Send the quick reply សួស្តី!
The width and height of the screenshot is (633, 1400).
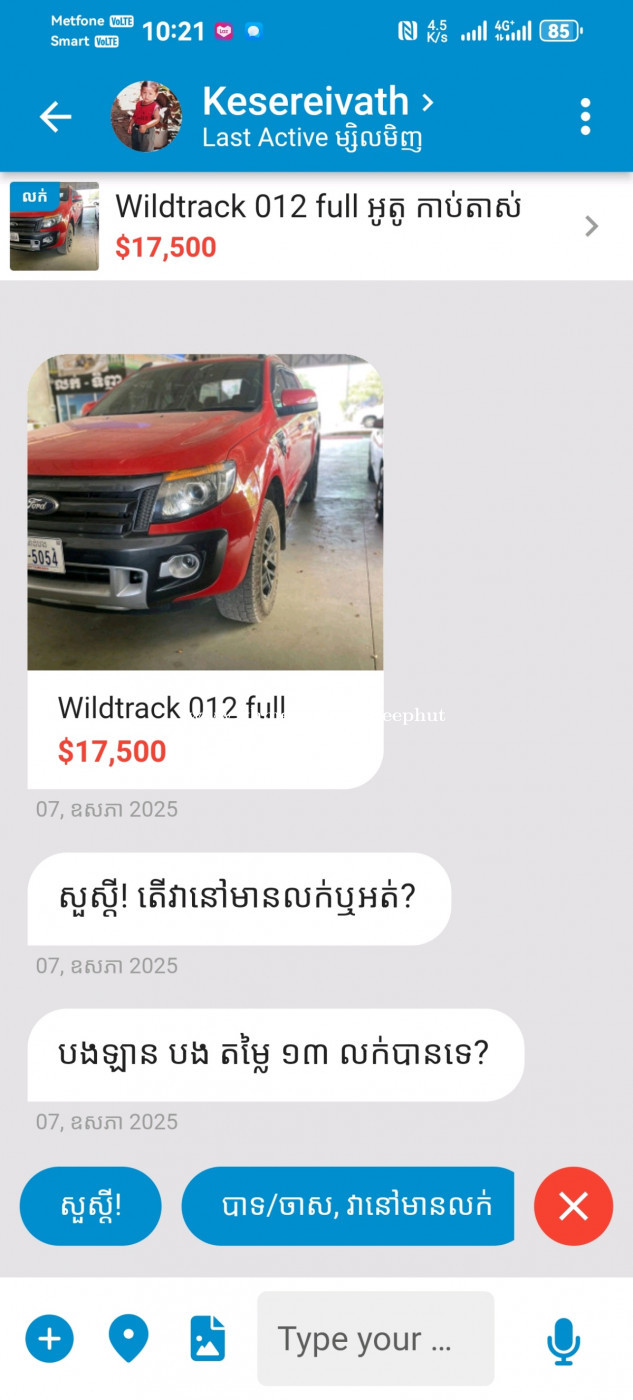(x=90, y=1206)
